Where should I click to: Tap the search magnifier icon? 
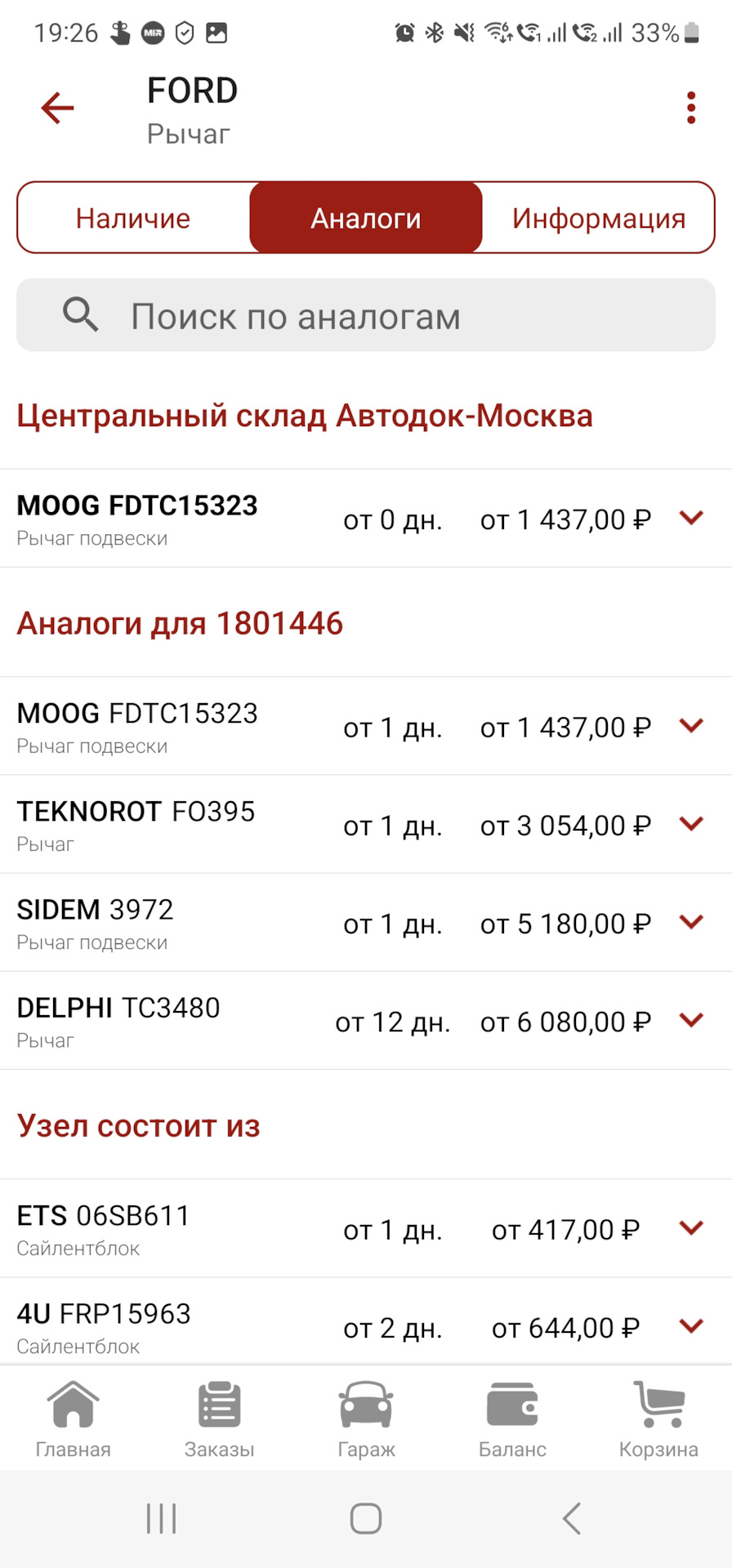click(x=80, y=315)
